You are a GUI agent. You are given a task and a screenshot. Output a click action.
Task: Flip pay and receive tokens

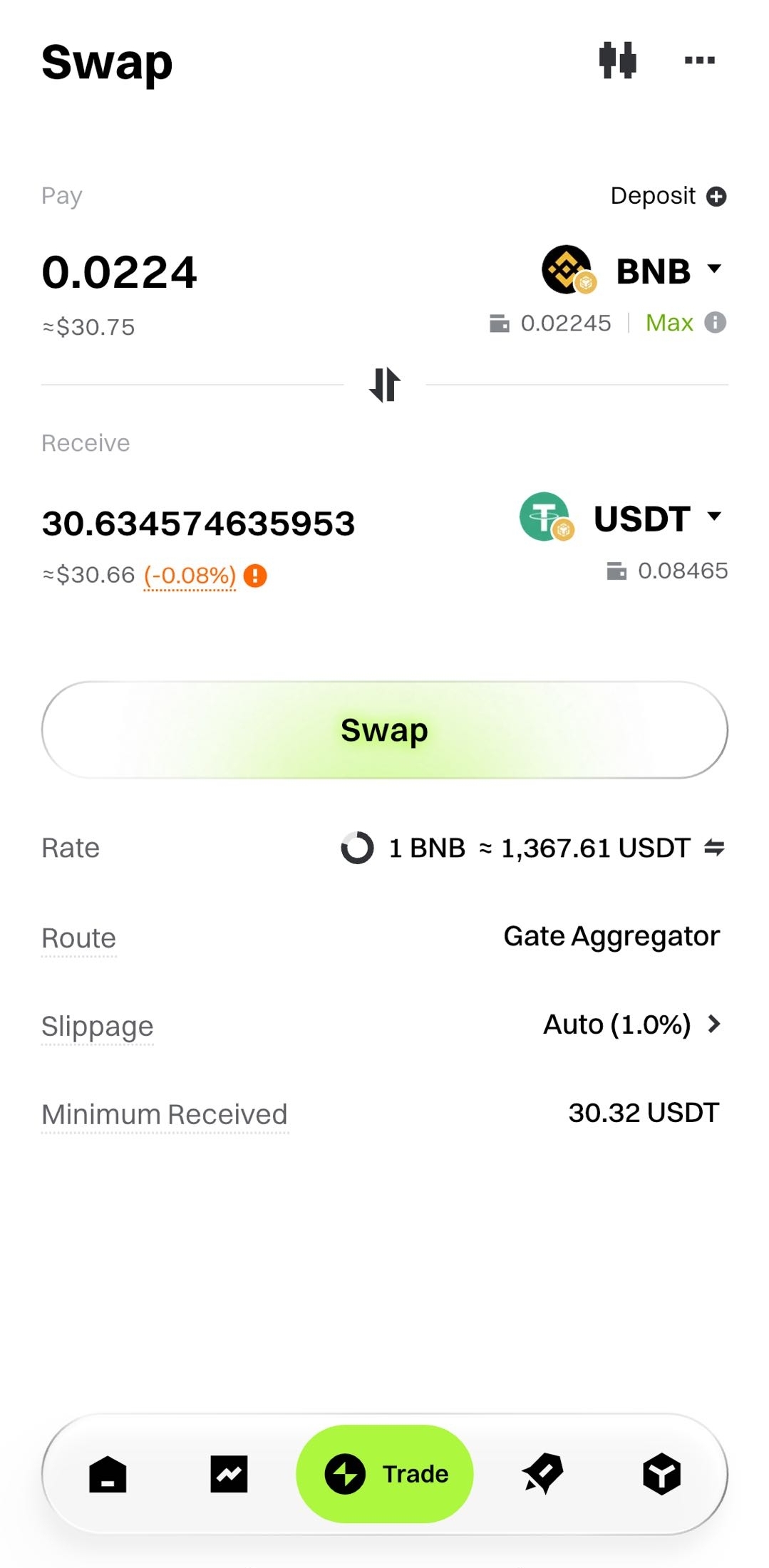385,385
